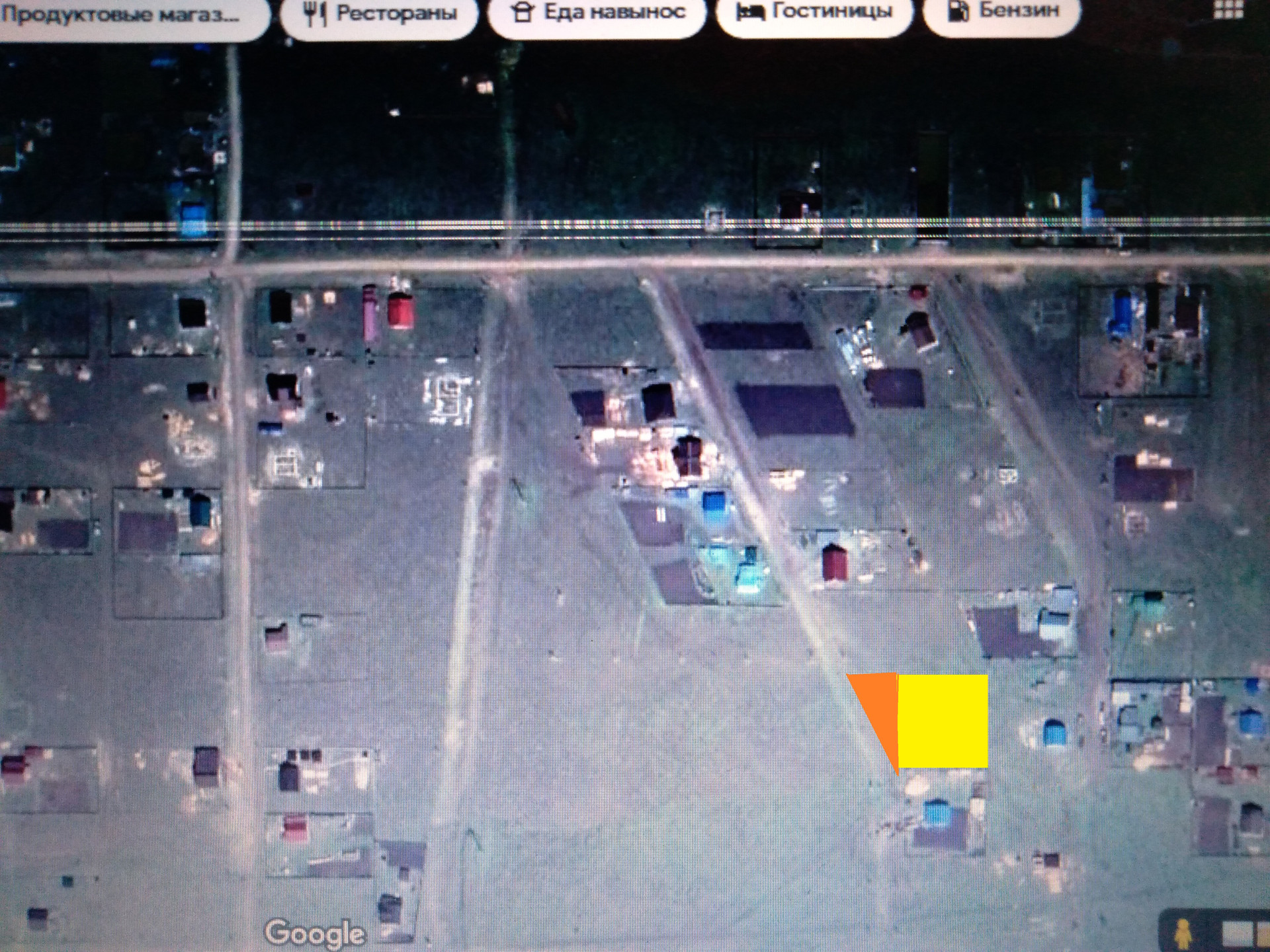Viewport: 1270px width, 952px height.
Task: Tap the Гостиницы chip
Action: pyautogui.click(x=814, y=13)
